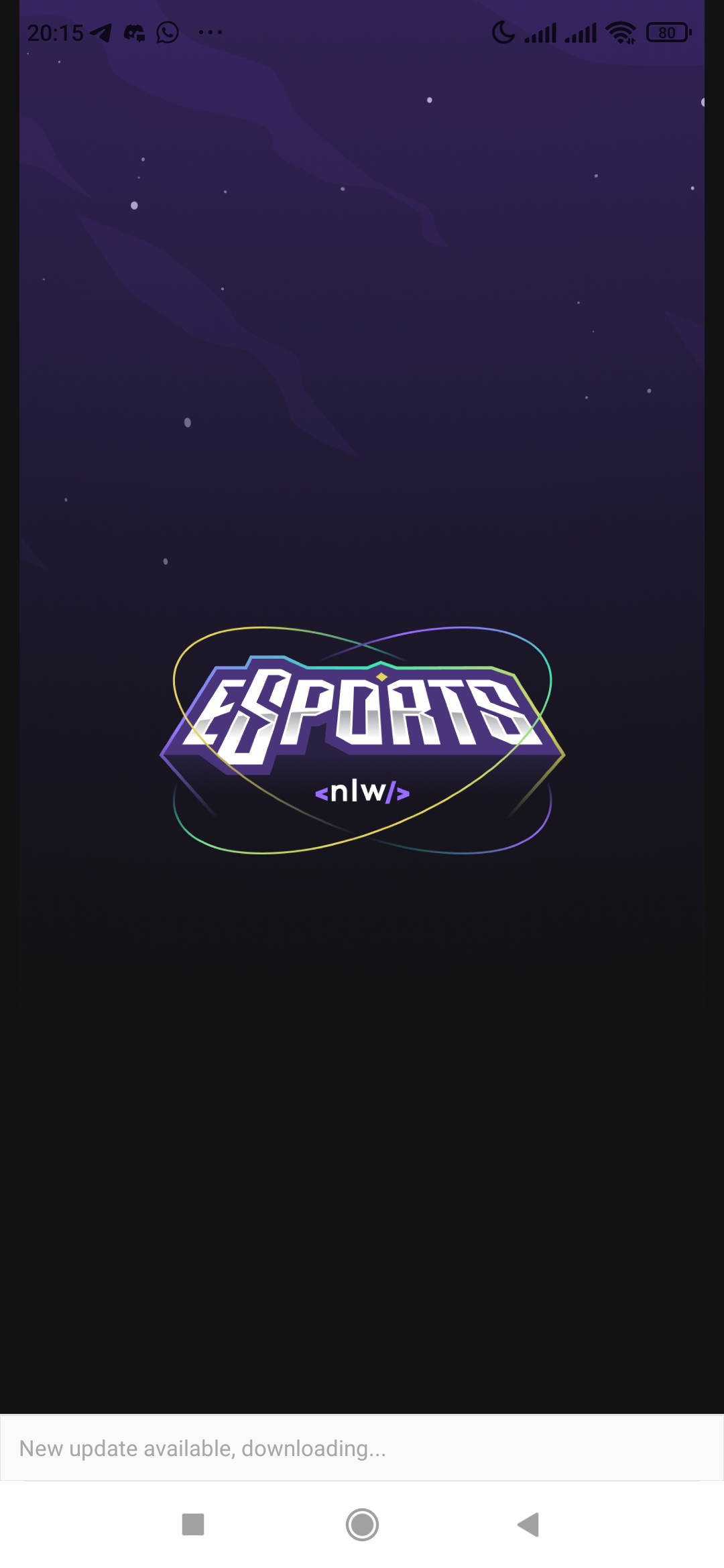Viewport: 724px width, 1568px height.
Task: Open the Telegram notification icon
Action: pos(99,31)
